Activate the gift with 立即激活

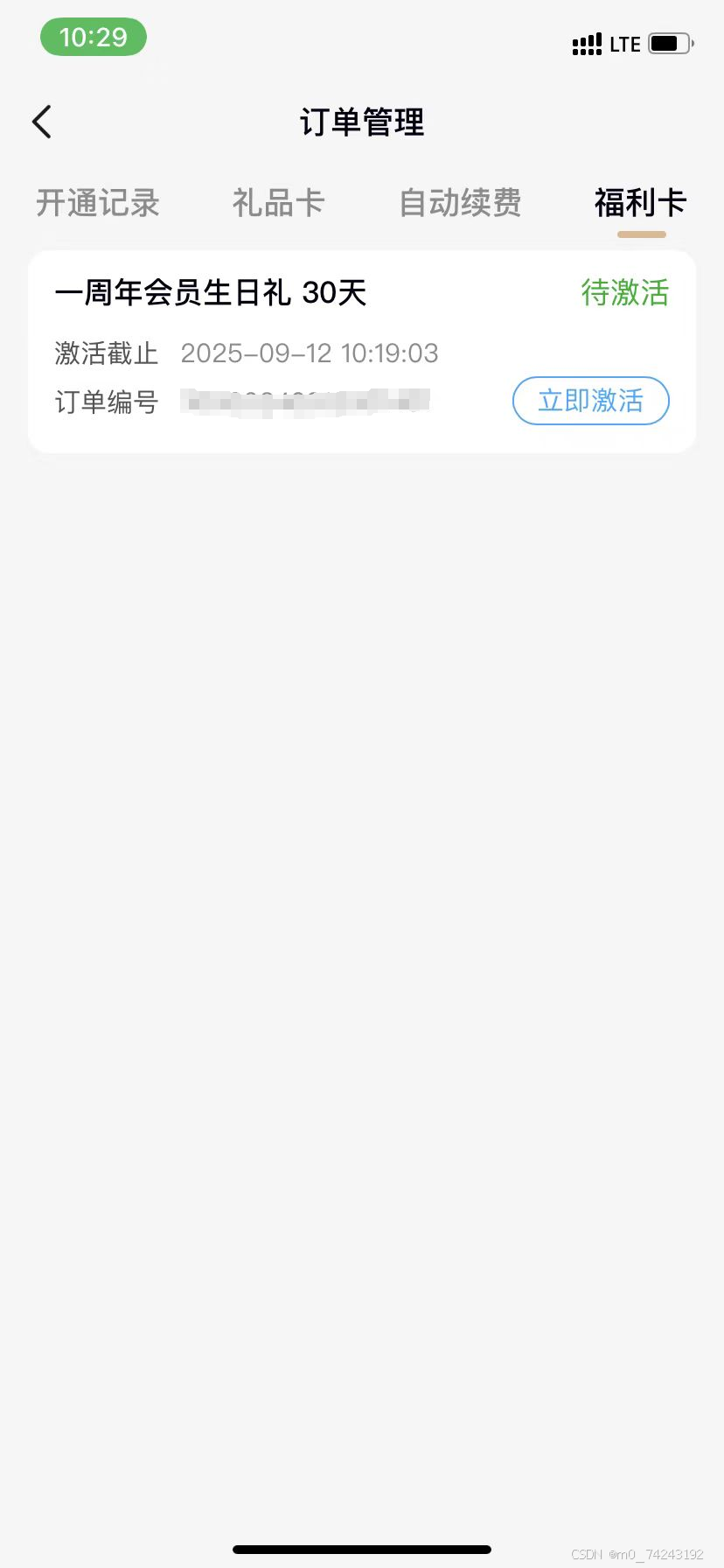pyautogui.click(x=590, y=401)
